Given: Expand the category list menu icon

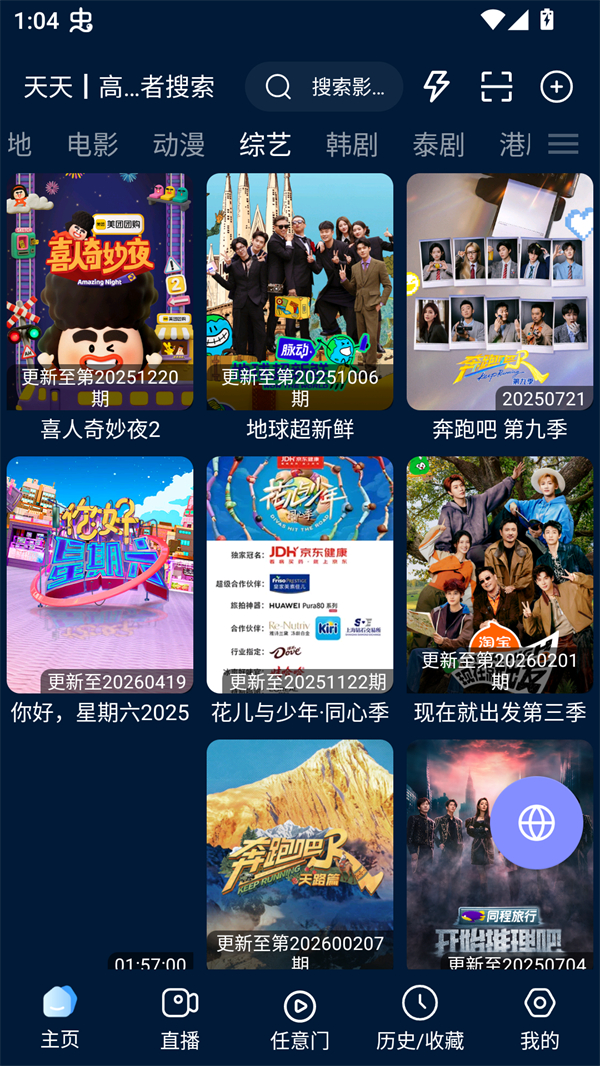Looking at the screenshot, I should coord(563,144).
